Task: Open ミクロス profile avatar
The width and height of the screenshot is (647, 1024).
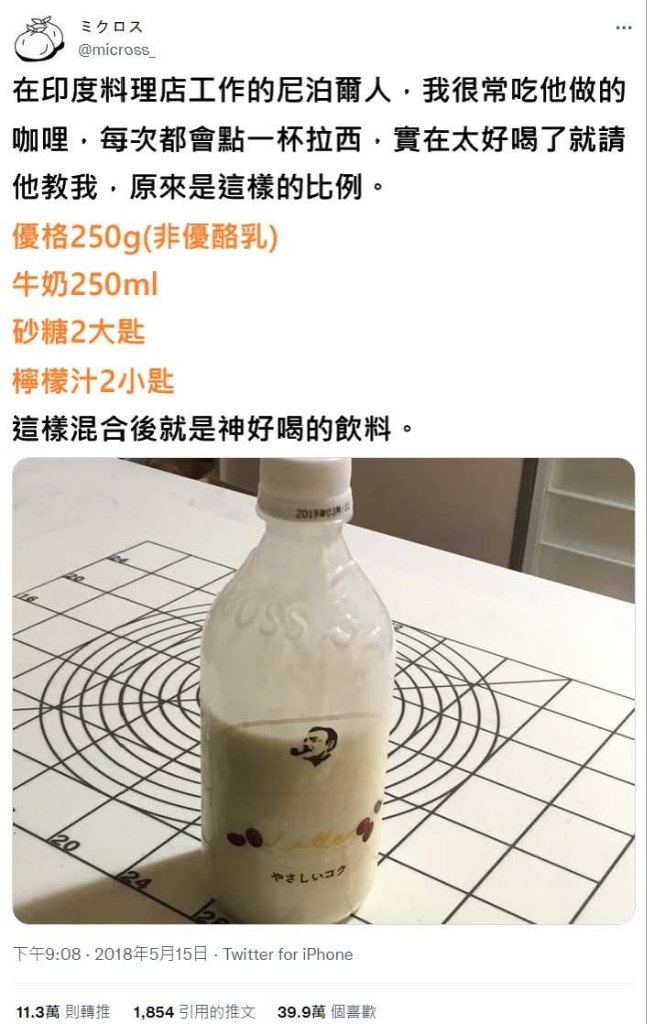Action: tap(36, 37)
